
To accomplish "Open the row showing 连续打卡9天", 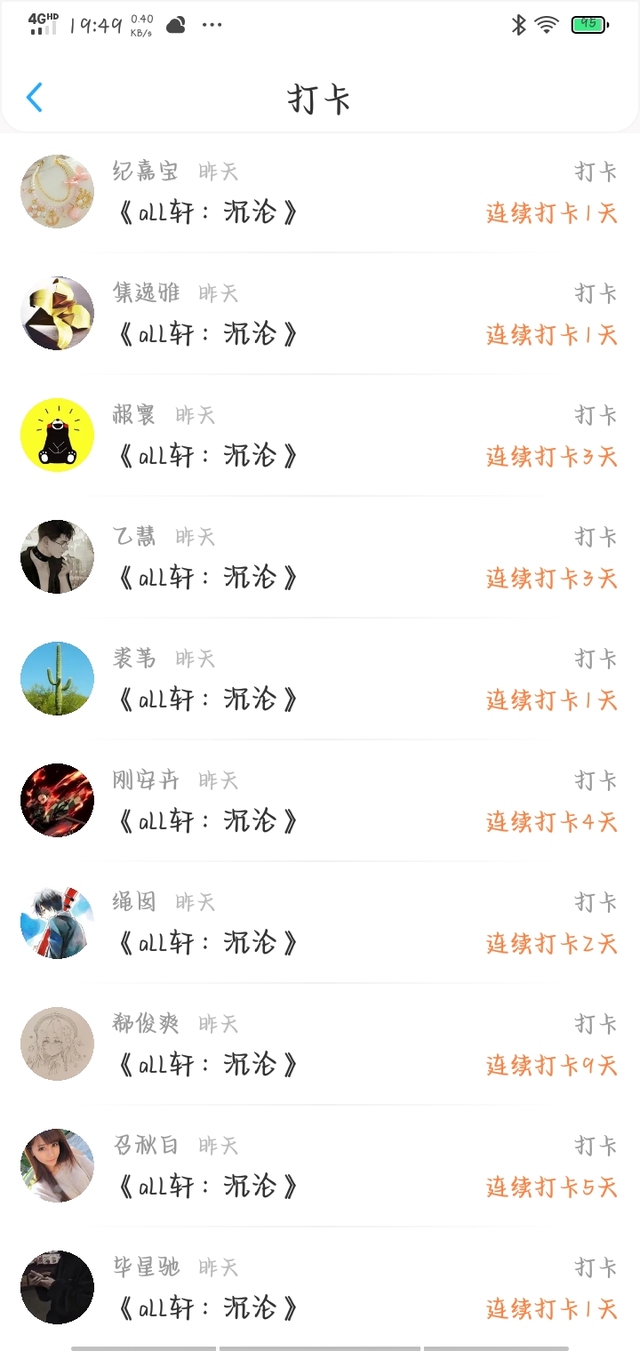I will [x=320, y=1044].
